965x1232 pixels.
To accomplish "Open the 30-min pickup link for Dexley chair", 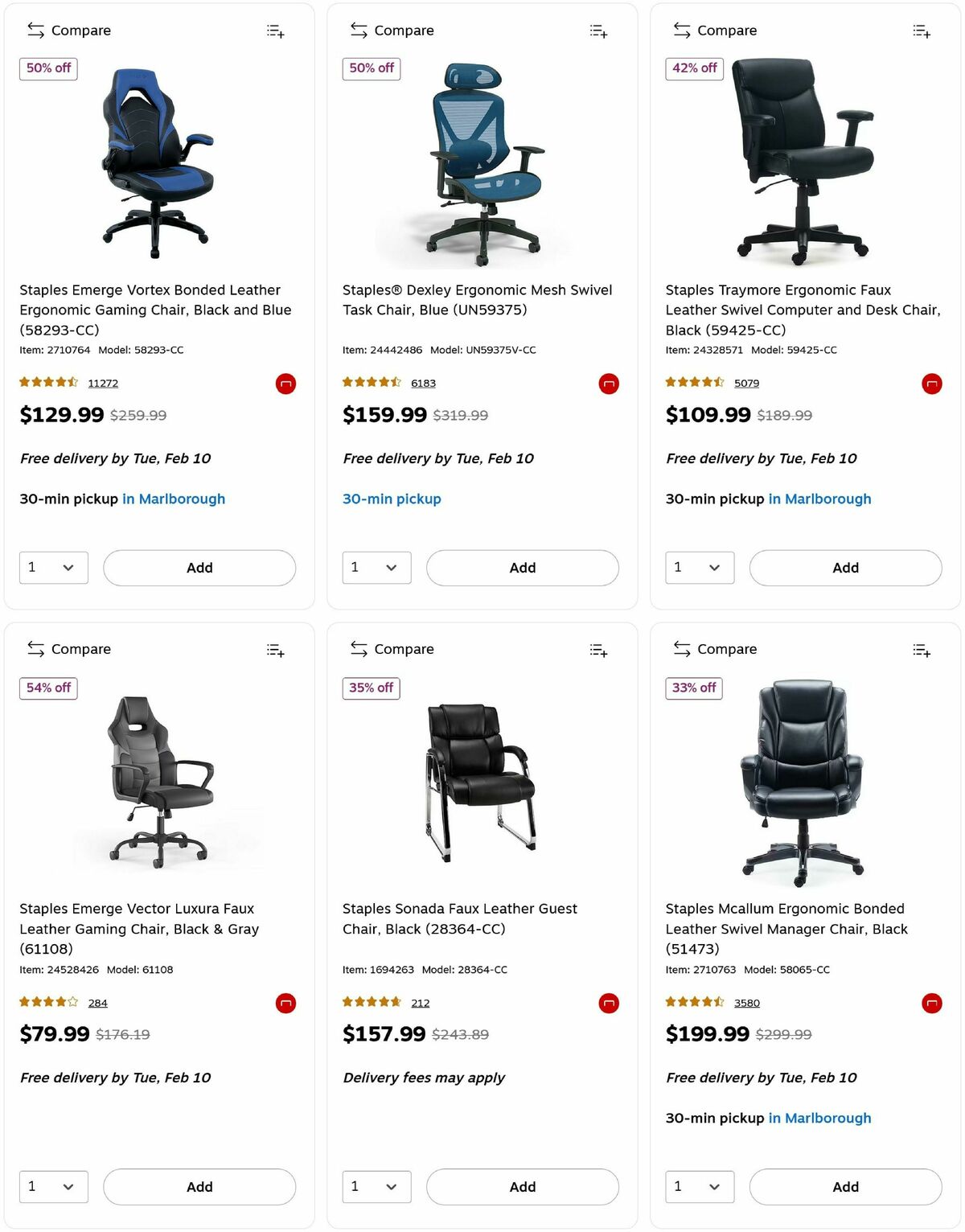I will (x=392, y=499).
